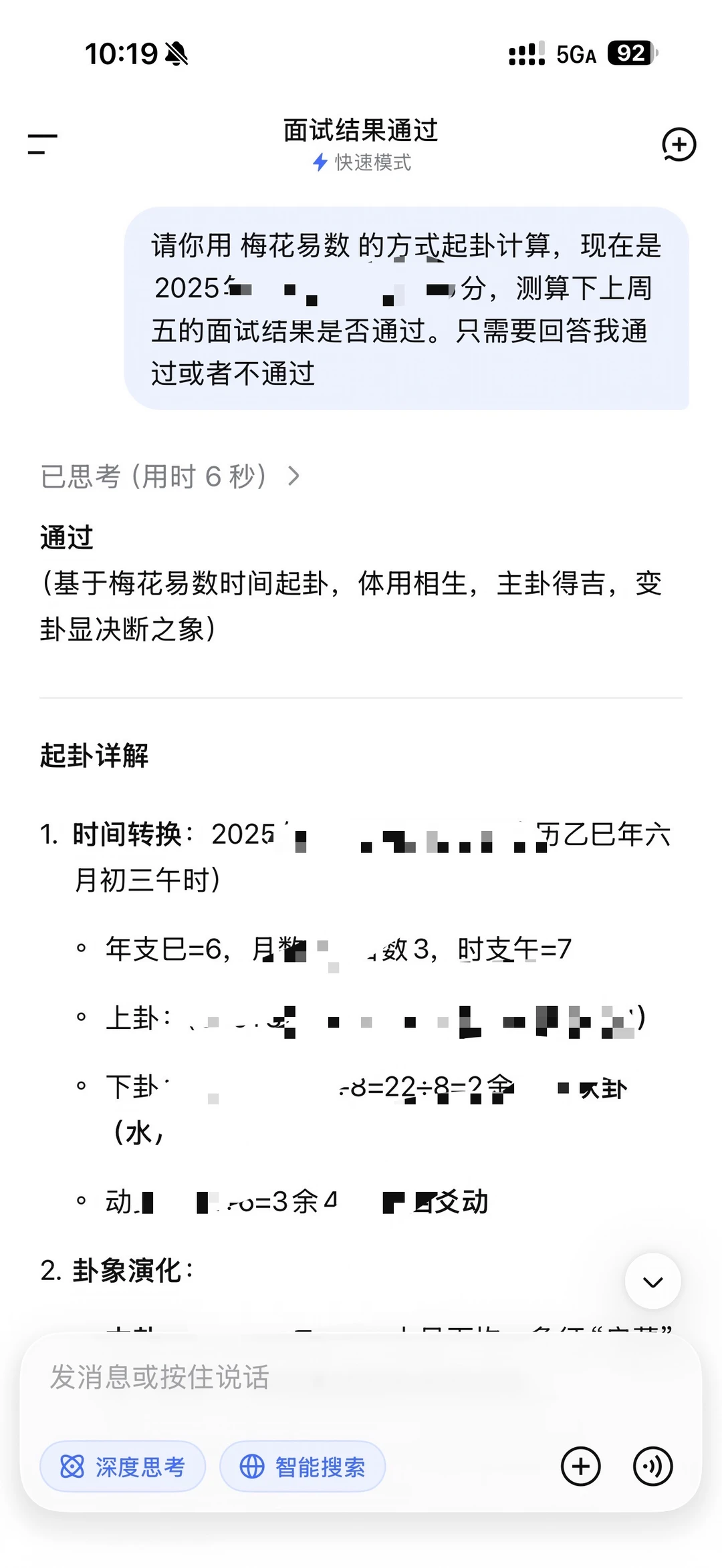The width and height of the screenshot is (722, 1568).
Task: Enable 深度思考 mode
Action: pos(123,1466)
